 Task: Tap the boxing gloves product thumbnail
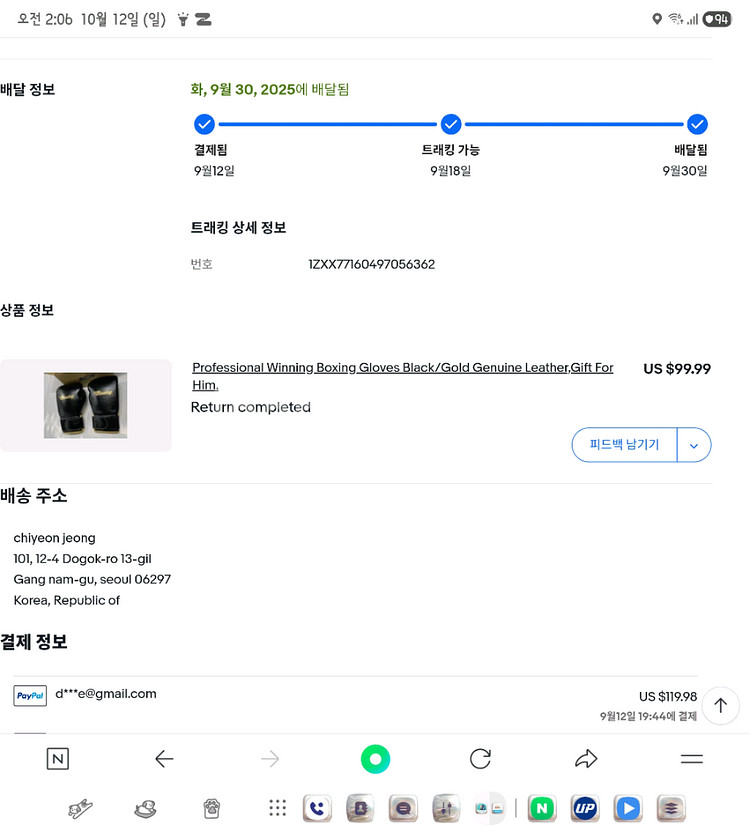click(x=86, y=405)
